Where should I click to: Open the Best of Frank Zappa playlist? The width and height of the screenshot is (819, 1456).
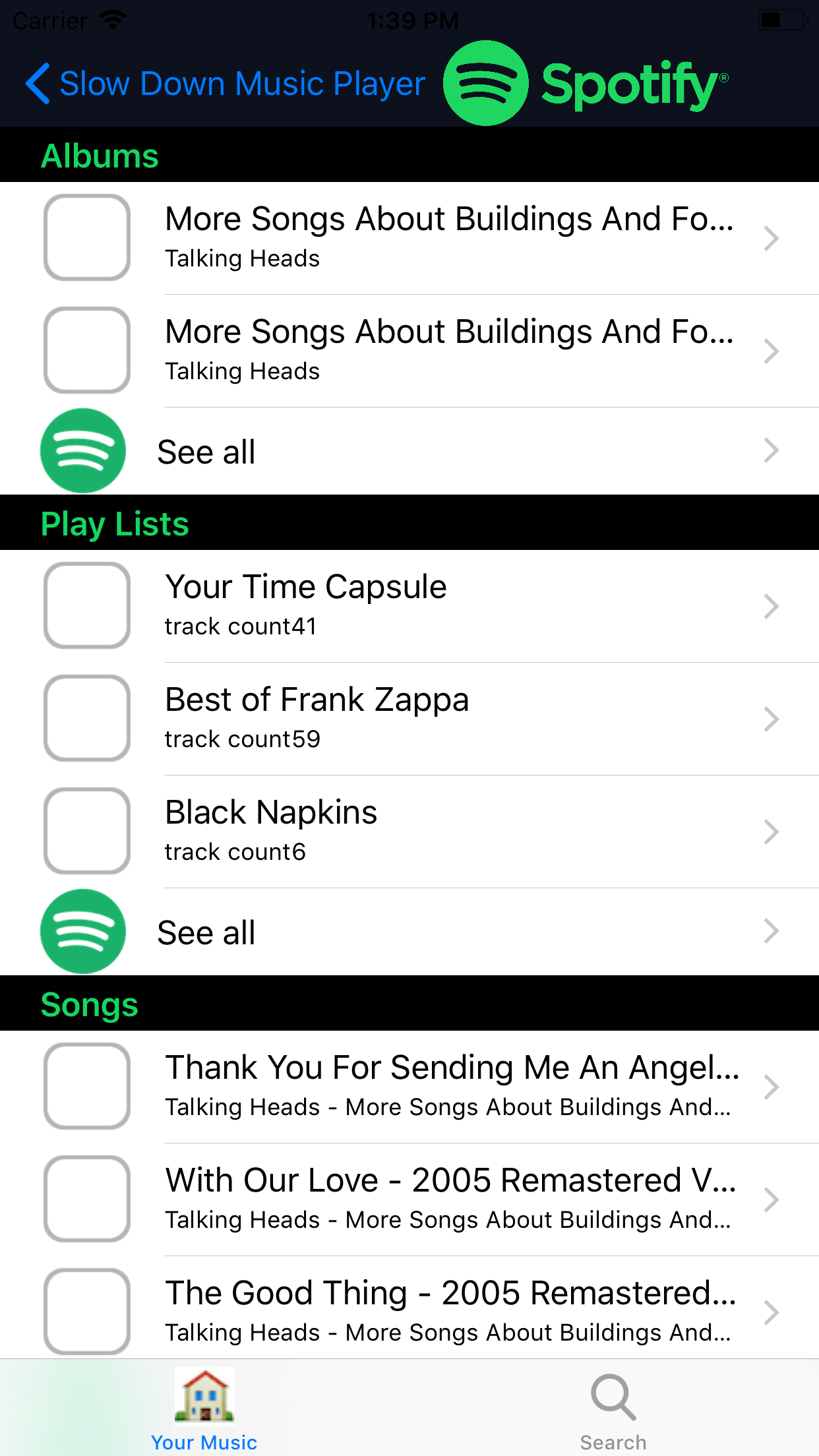tap(409, 718)
